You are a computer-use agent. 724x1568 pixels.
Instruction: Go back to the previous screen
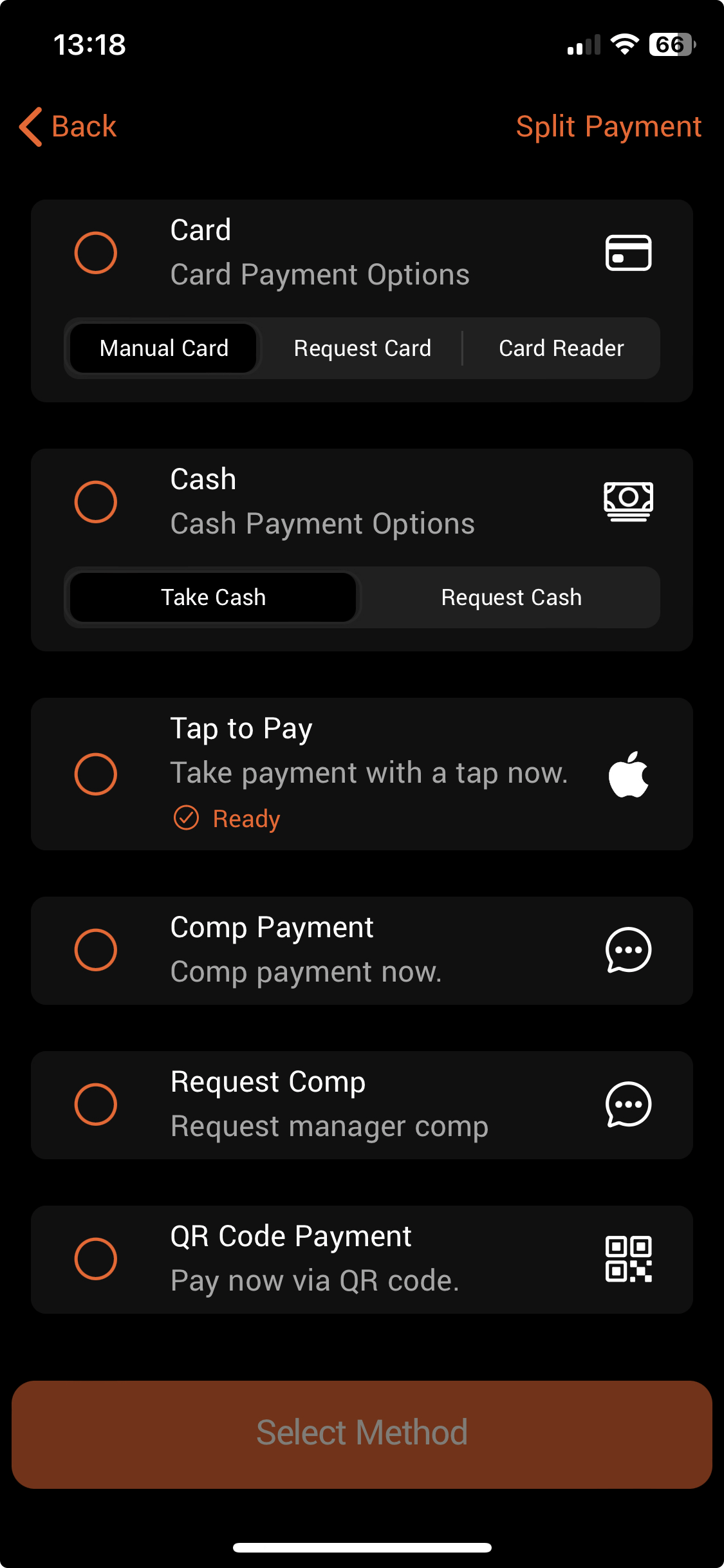(x=68, y=126)
